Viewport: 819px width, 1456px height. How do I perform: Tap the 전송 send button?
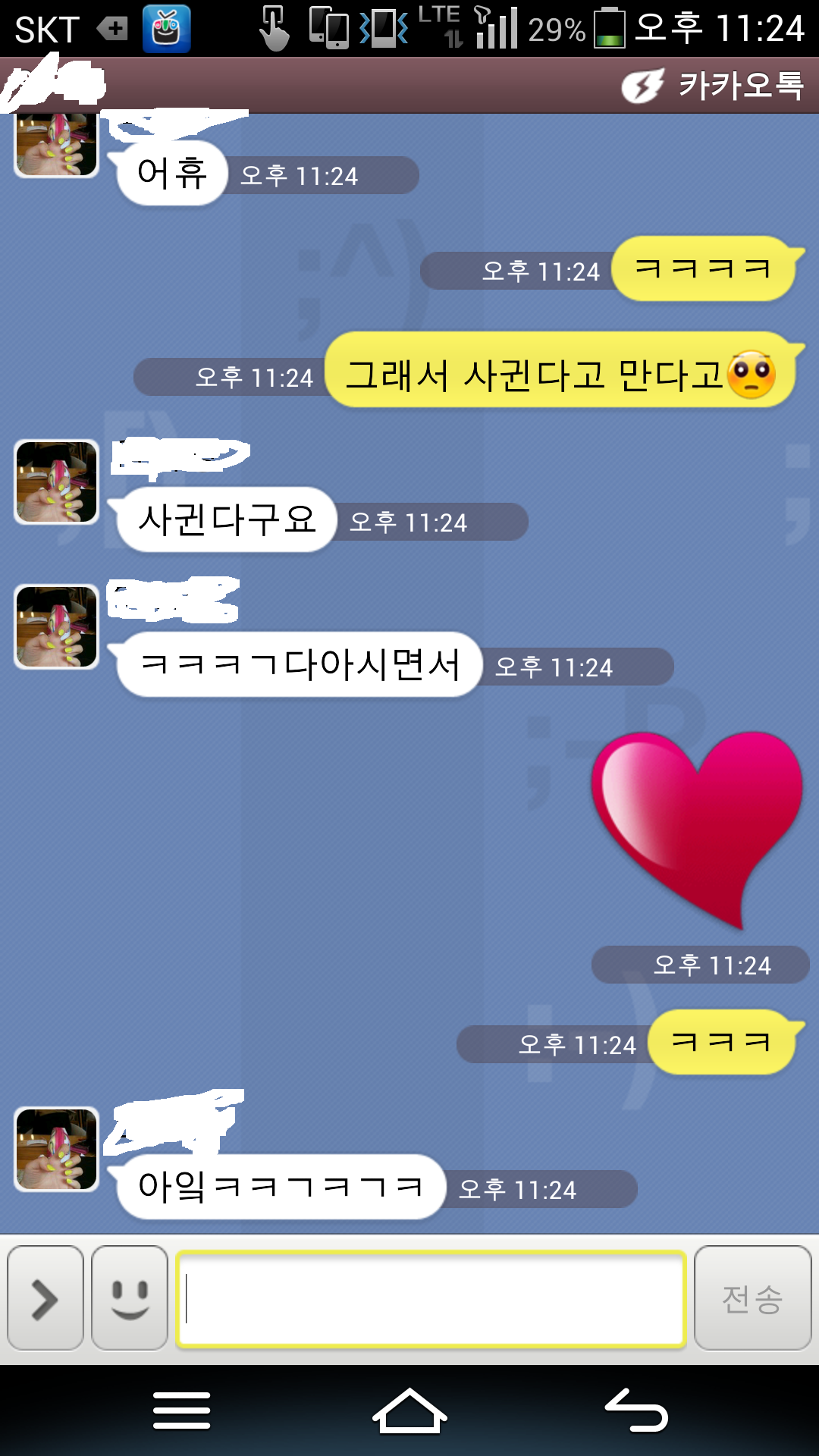[753, 1298]
